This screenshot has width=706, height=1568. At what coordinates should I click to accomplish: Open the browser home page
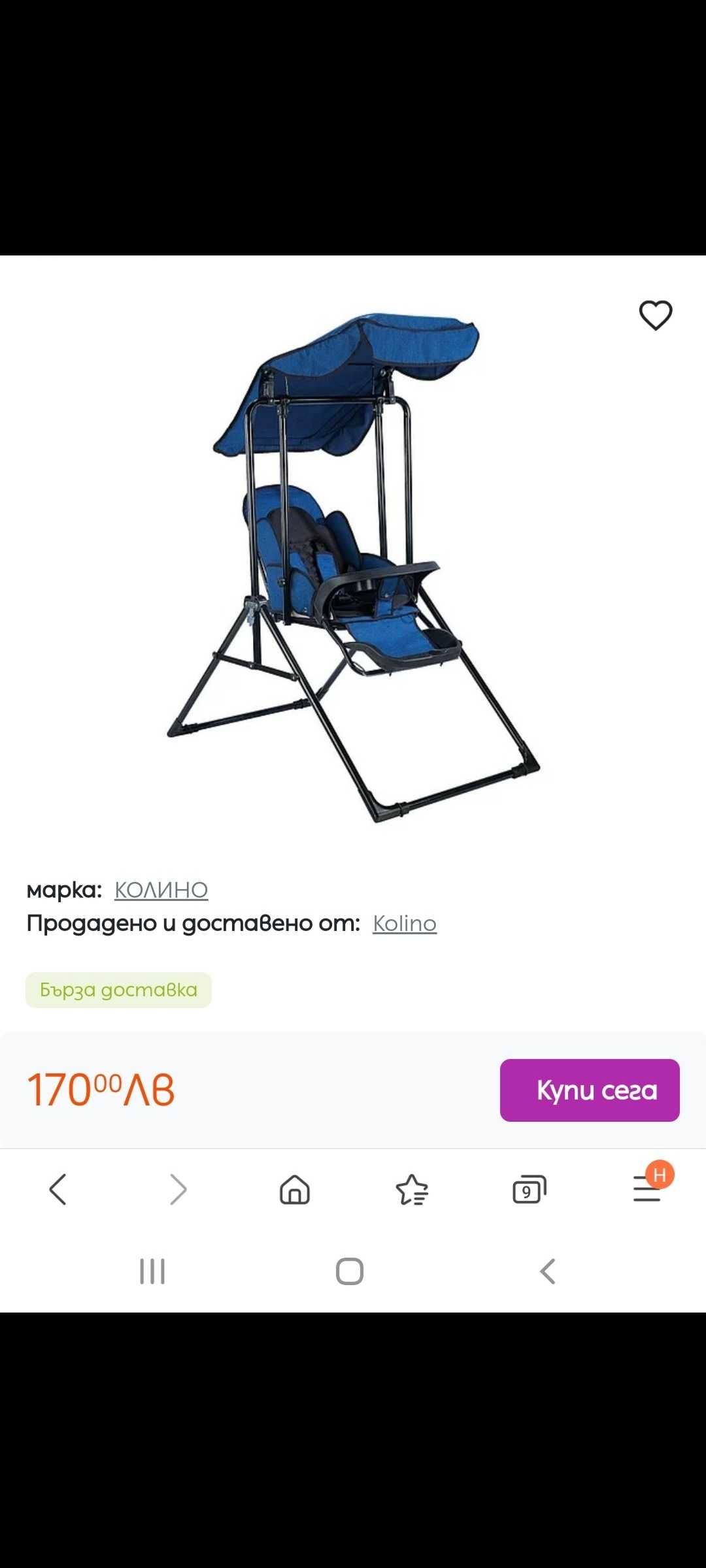pyautogui.click(x=295, y=1189)
